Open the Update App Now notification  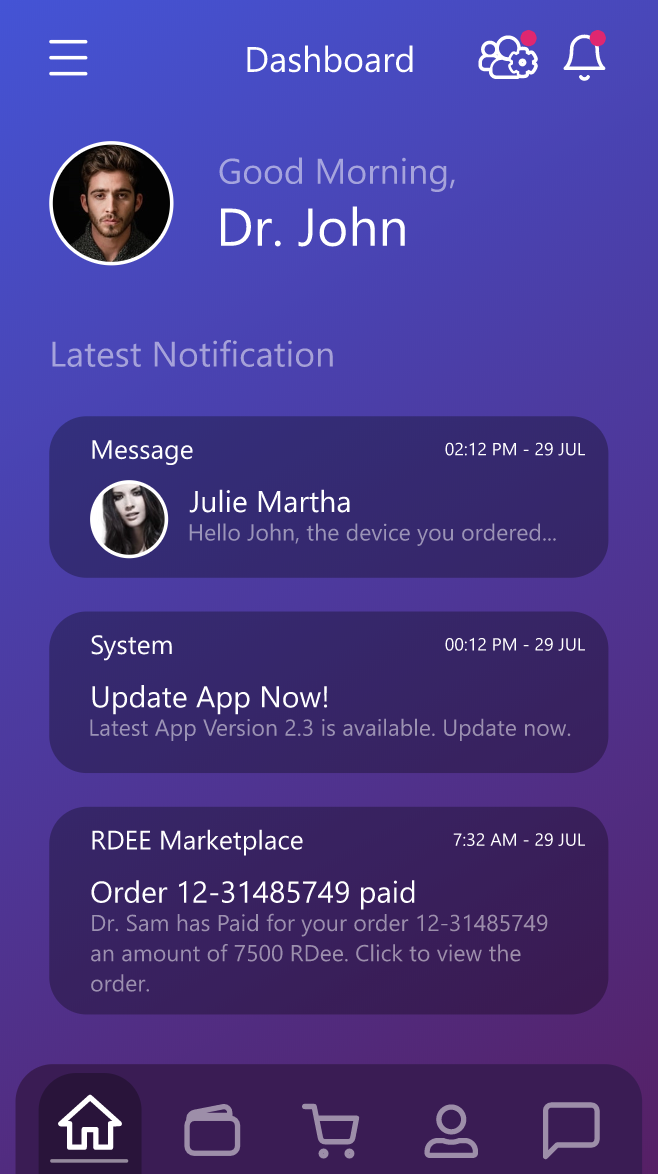pyautogui.click(x=328, y=692)
